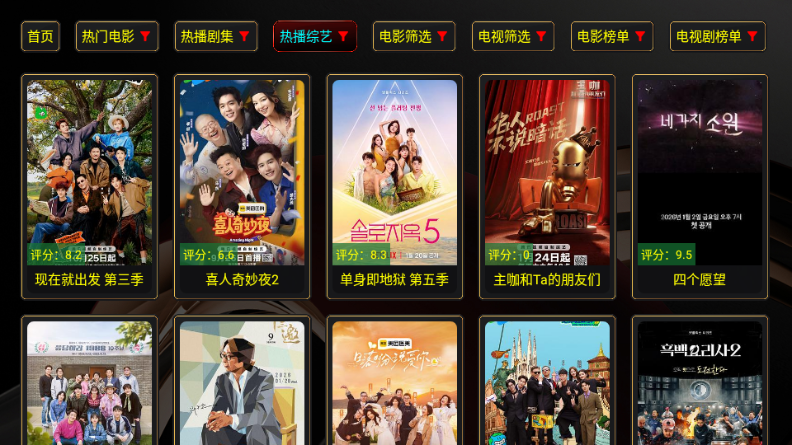792x445 pixels.
Task: Expand the 电视筛选 filter menu
Action: pos(513,37)
